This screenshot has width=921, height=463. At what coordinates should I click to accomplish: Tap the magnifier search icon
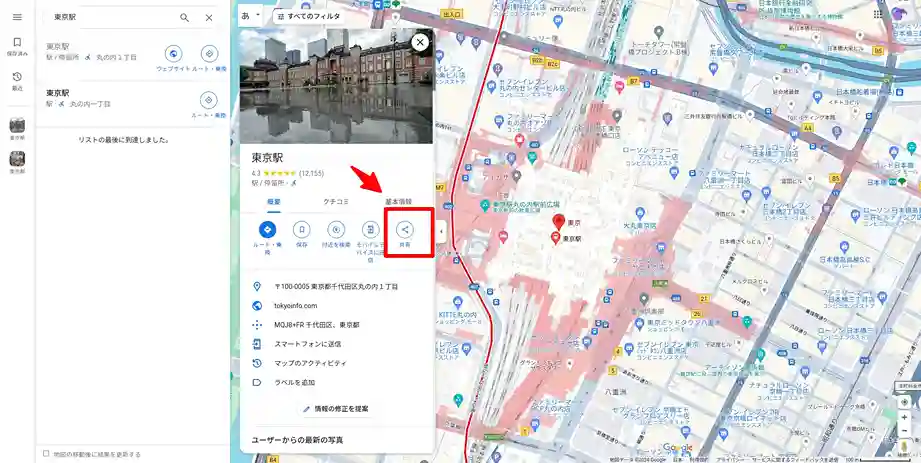(184, 17)
